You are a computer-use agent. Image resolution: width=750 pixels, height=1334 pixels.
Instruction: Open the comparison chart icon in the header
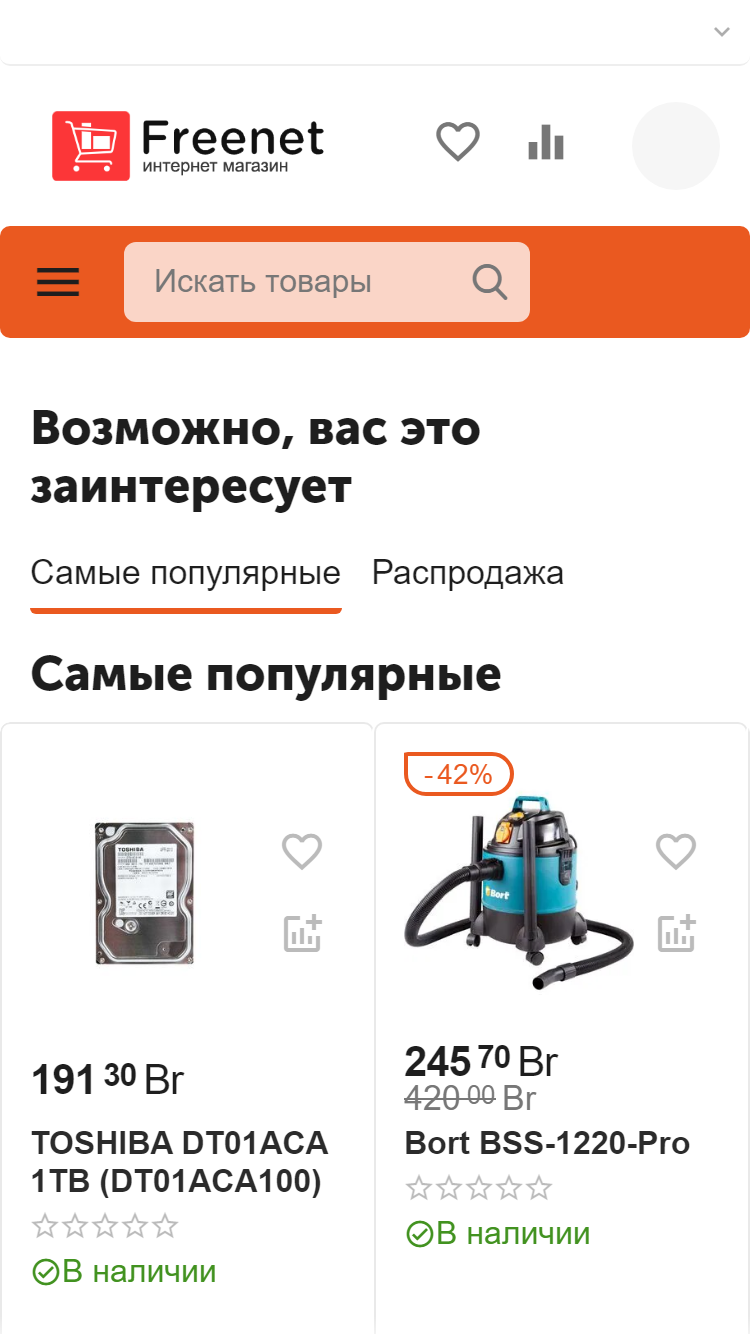tap(546, 143)
